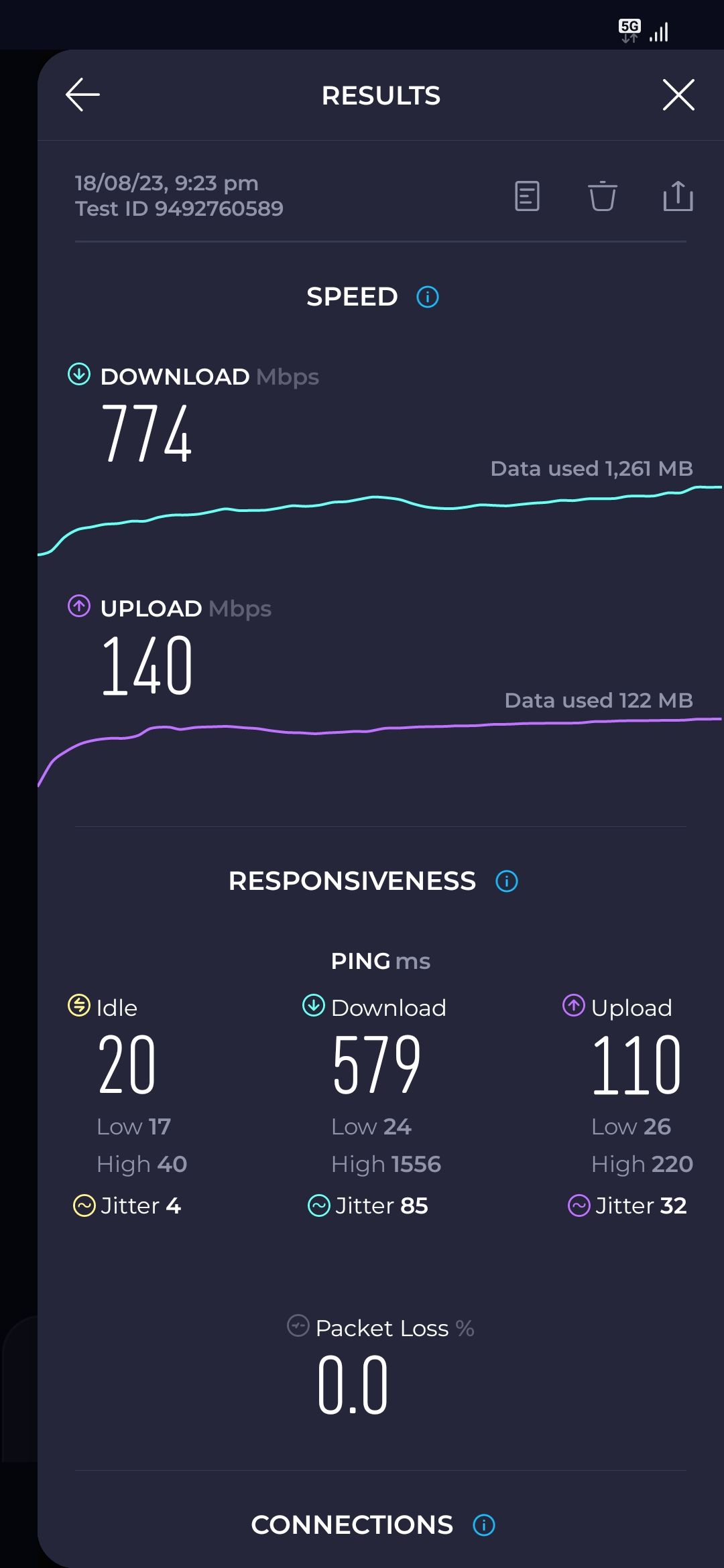
Task: Open the result notes icon
Action: click(x=527, y=196)
